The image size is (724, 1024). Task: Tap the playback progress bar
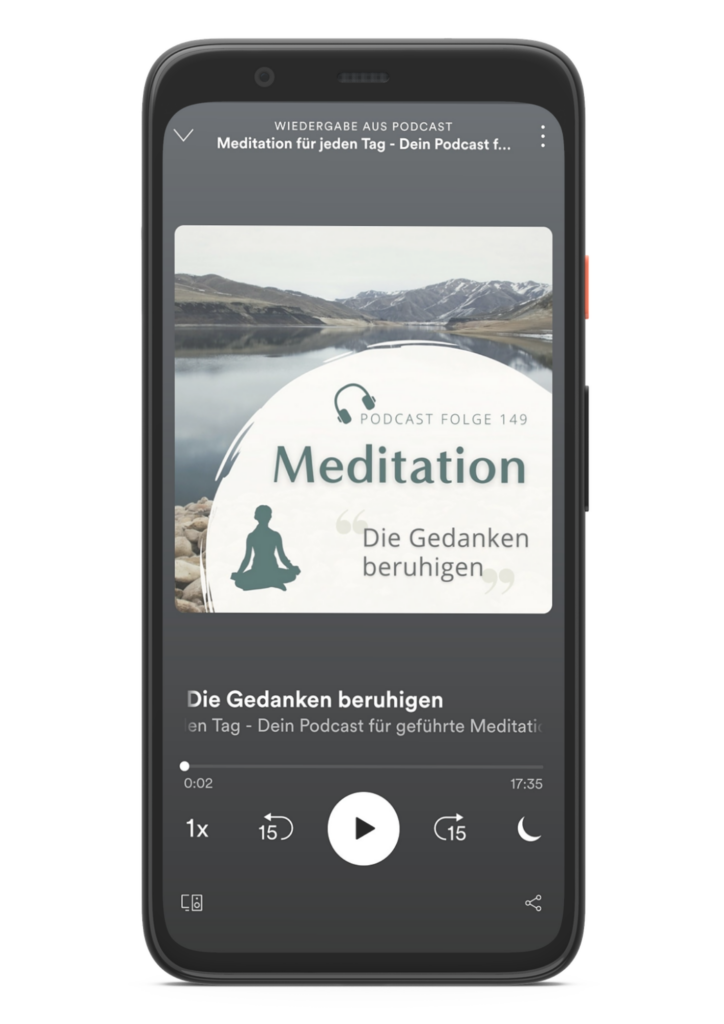[363, 766]
